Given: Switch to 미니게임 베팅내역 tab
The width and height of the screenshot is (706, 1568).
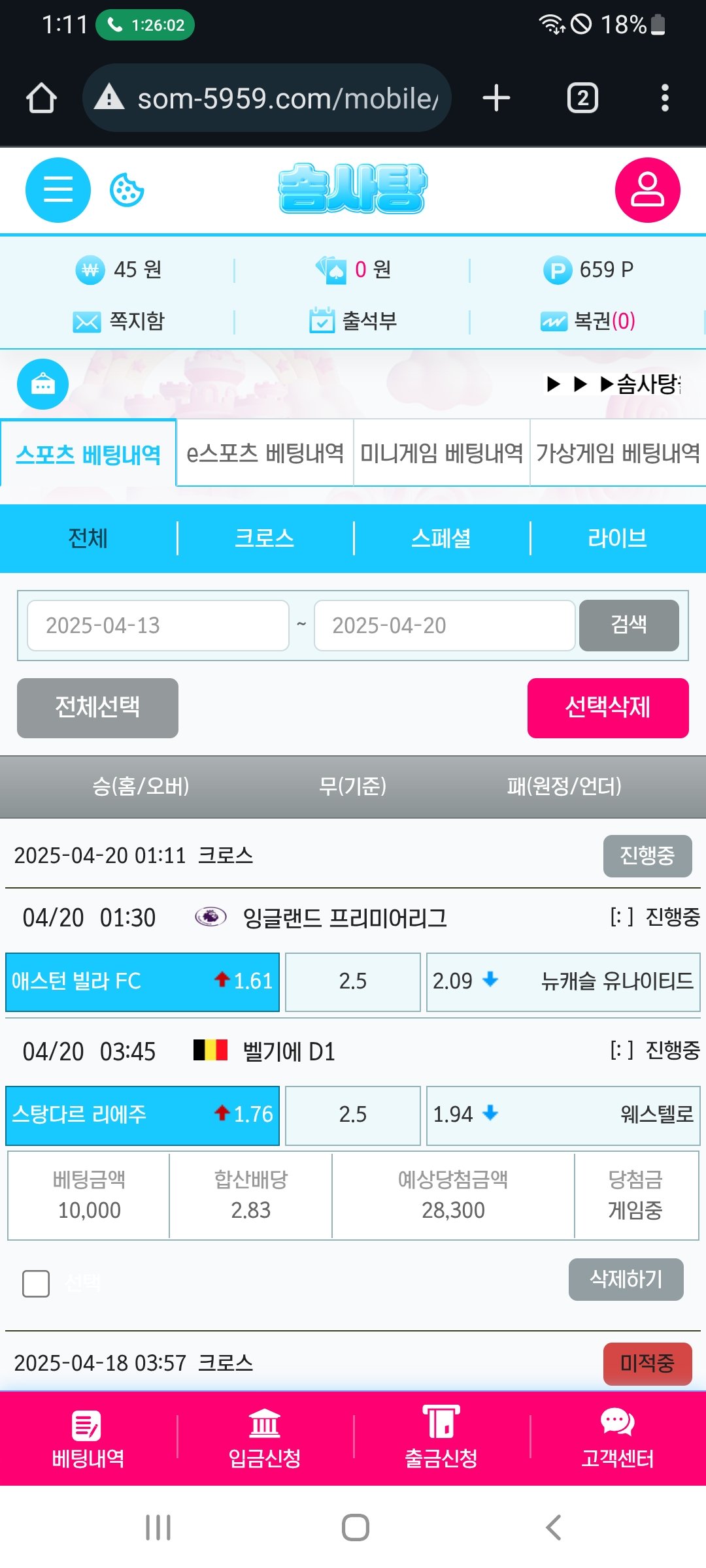Looking at the screenshot, I should click(x=441, y=453).
